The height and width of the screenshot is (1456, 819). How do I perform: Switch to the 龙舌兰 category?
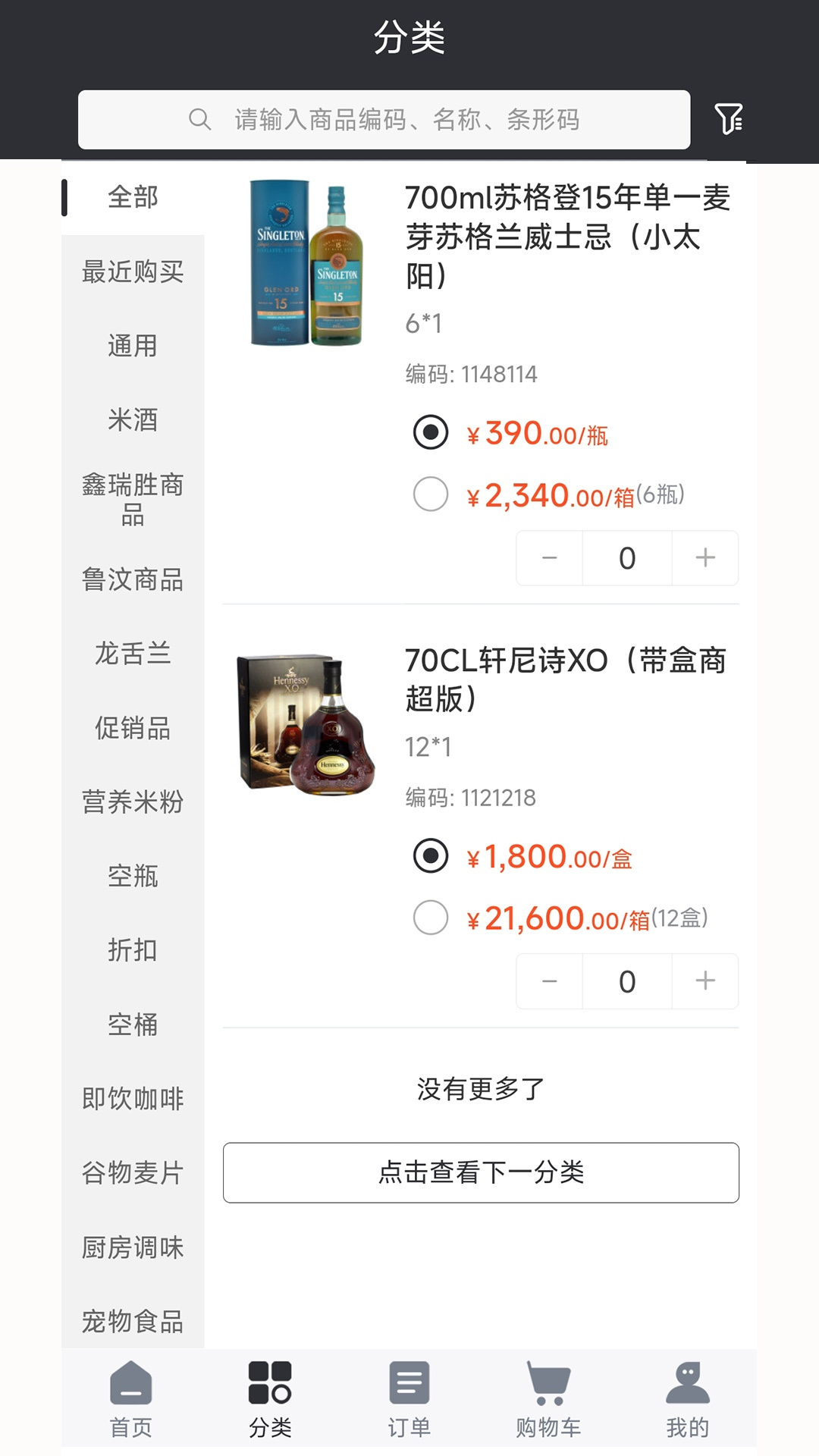133,653
